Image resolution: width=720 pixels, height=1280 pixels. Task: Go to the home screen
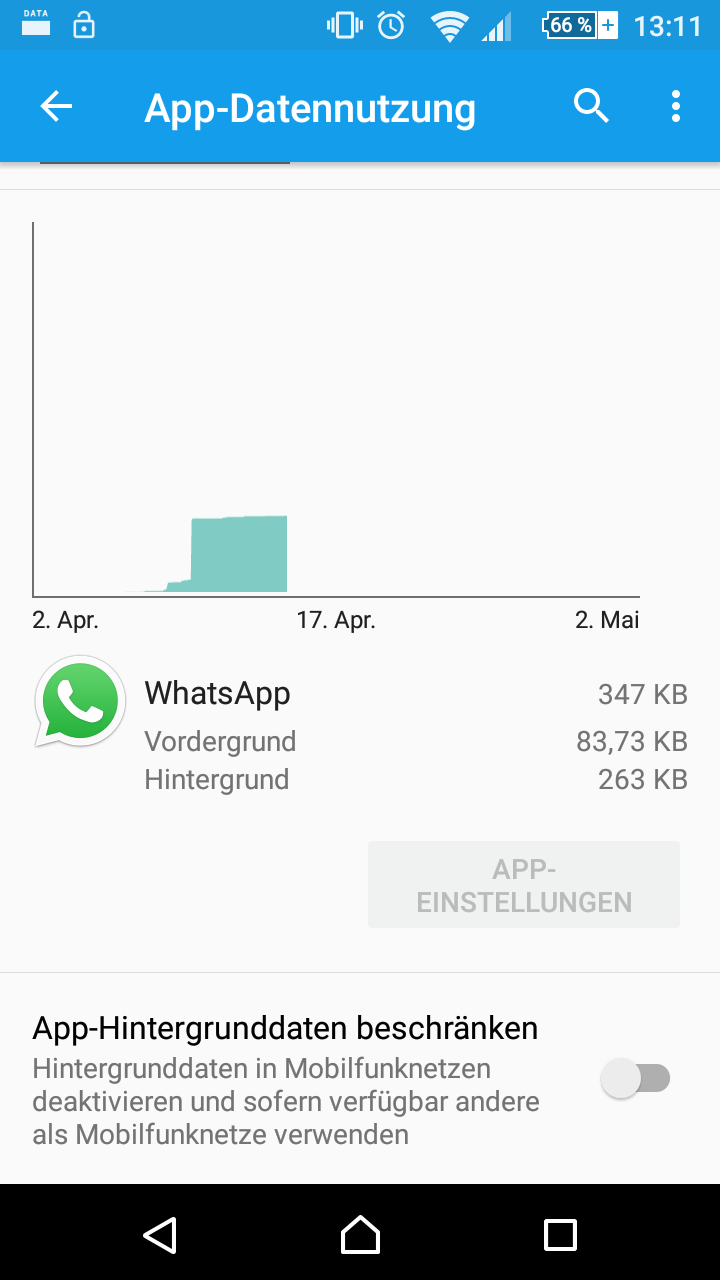tap(360, 1234)
